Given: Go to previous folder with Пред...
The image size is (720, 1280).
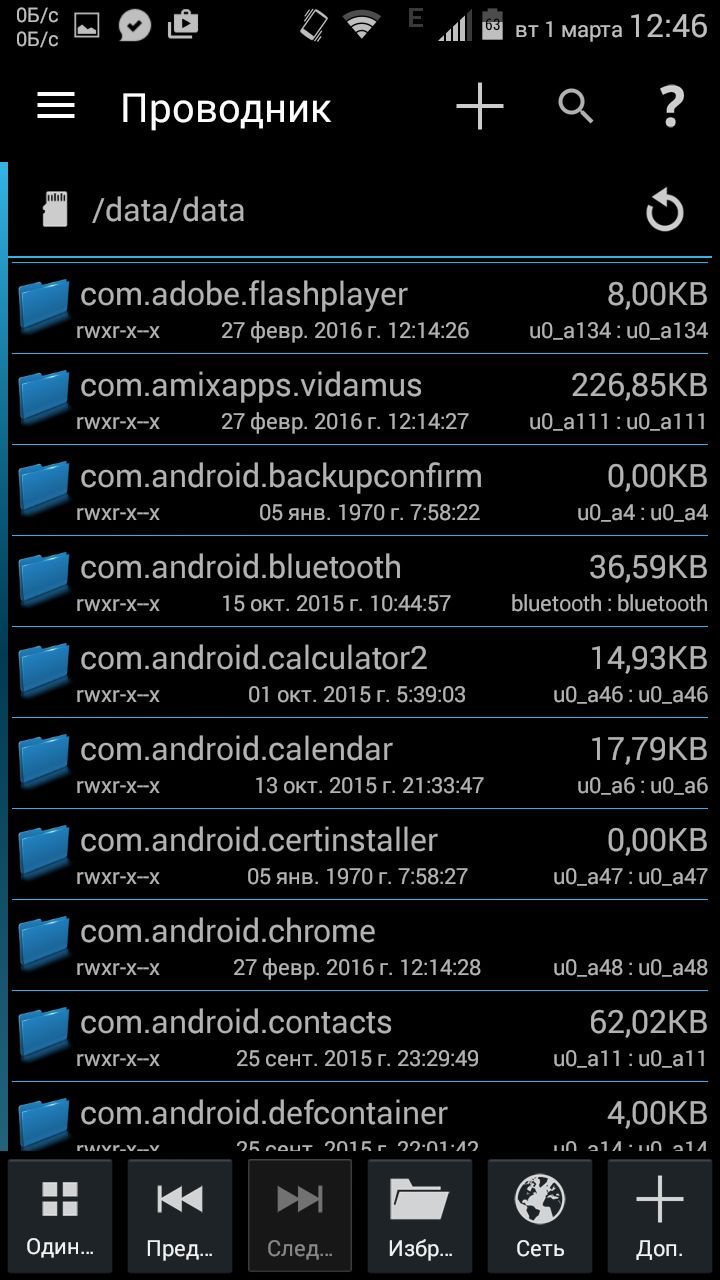Looking at the screenshot, I should [180, 1216].
